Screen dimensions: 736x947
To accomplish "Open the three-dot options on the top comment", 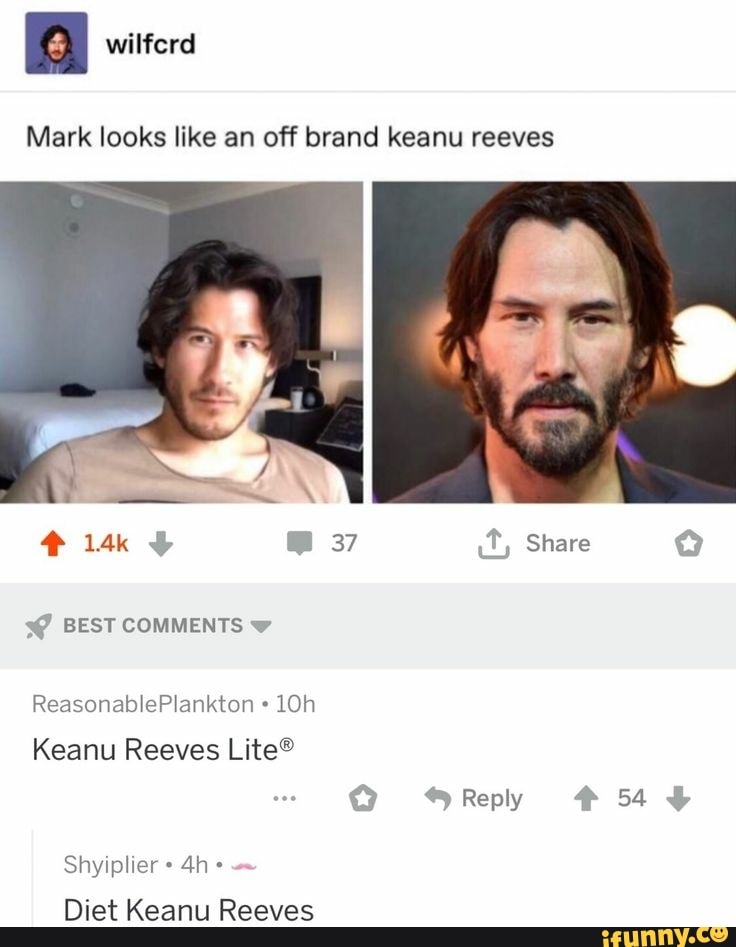I will click(x=285, y=798).
